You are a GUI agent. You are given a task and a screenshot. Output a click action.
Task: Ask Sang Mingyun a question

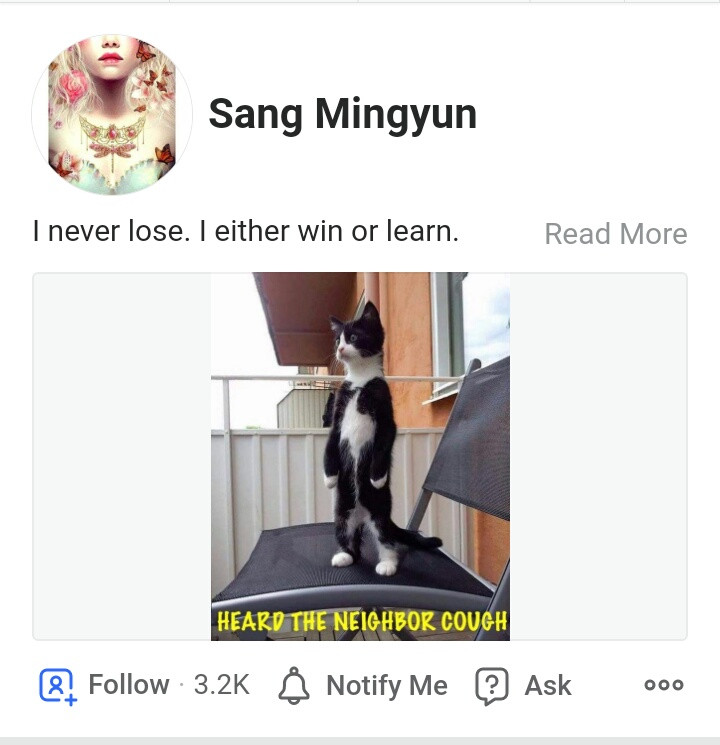click(523, 685)
